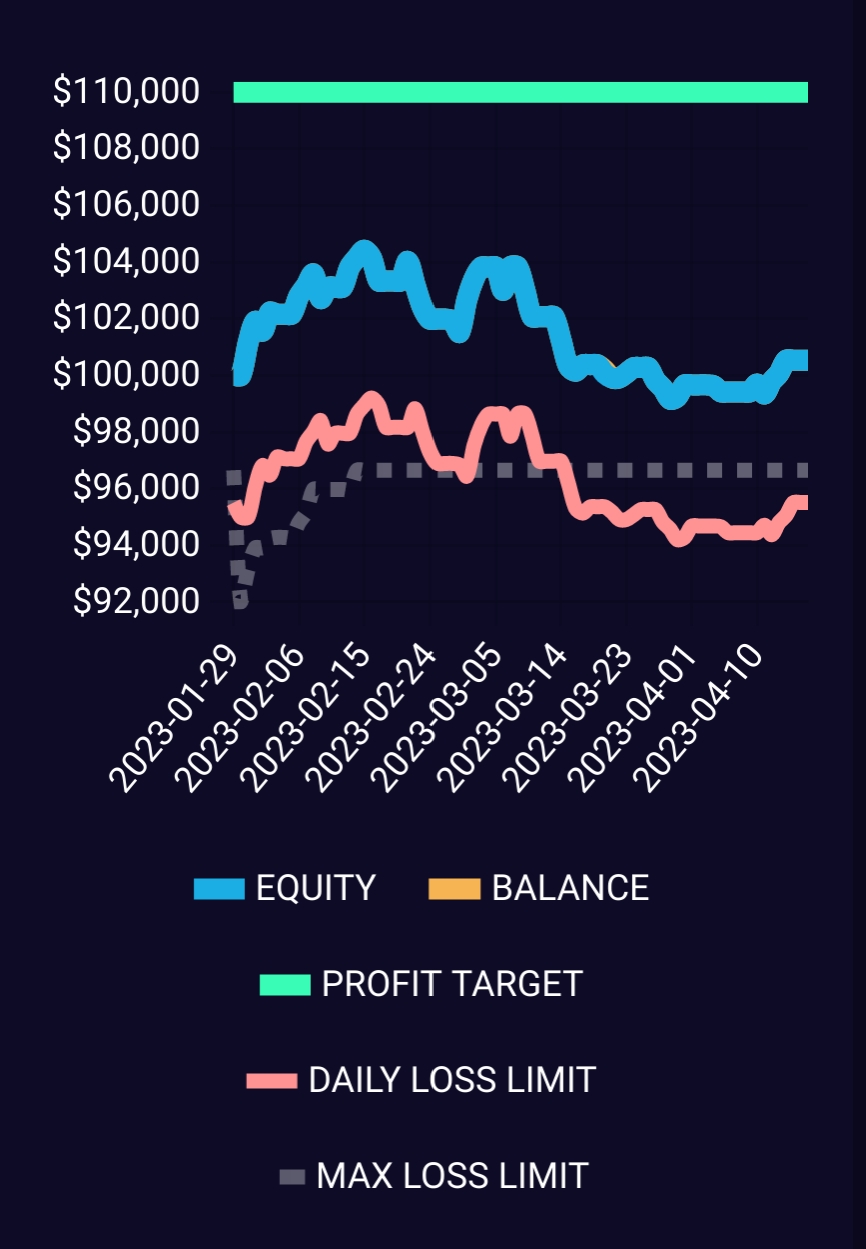866x1249 pixels.
Task: Toggle the EQUITY series in the legend
Action: pyautogui.click(x=286, y=888)
